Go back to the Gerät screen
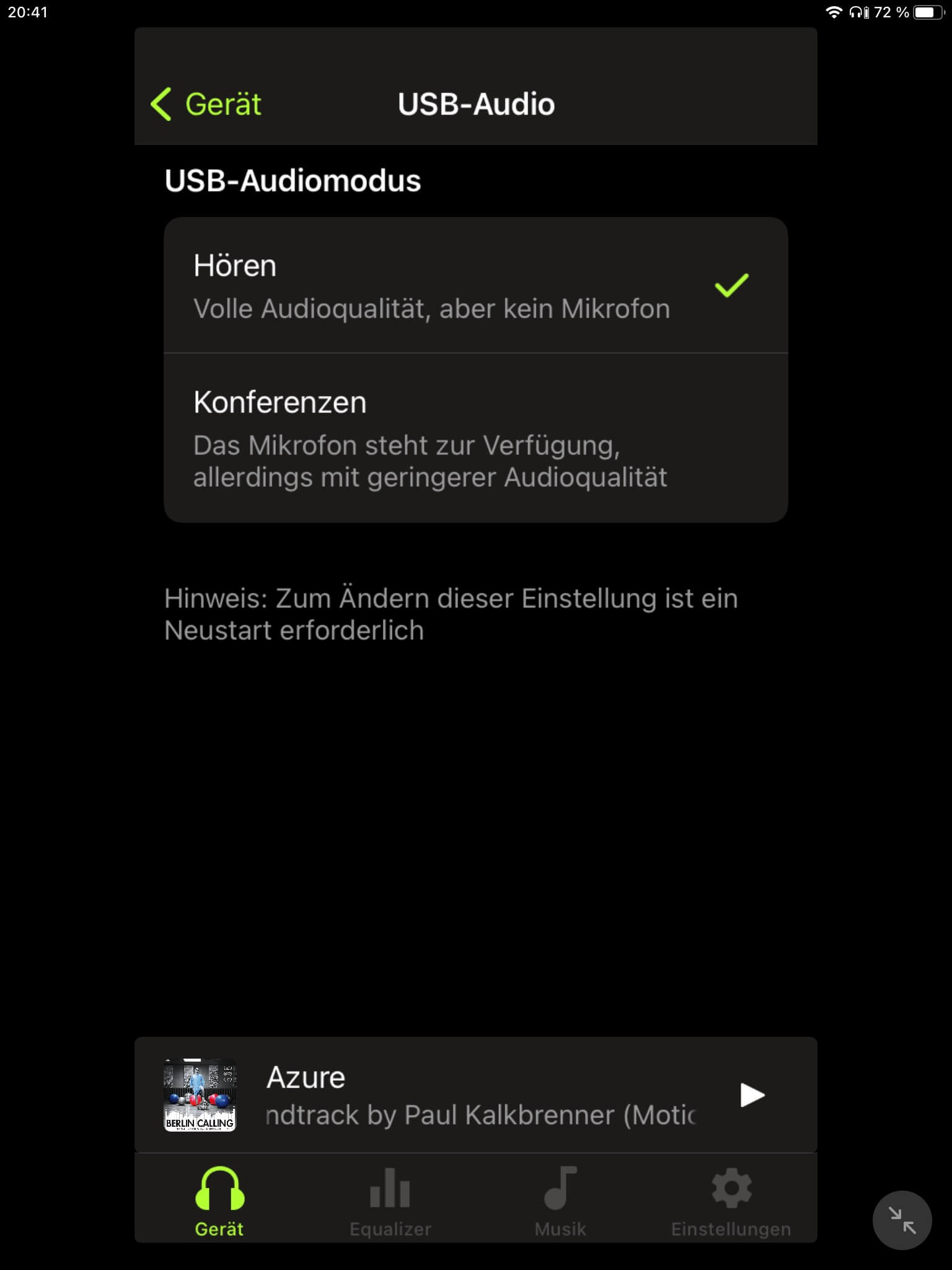The height and width of the screenshot is (1270, 952). pyautogui.click(x=206, y=104)
